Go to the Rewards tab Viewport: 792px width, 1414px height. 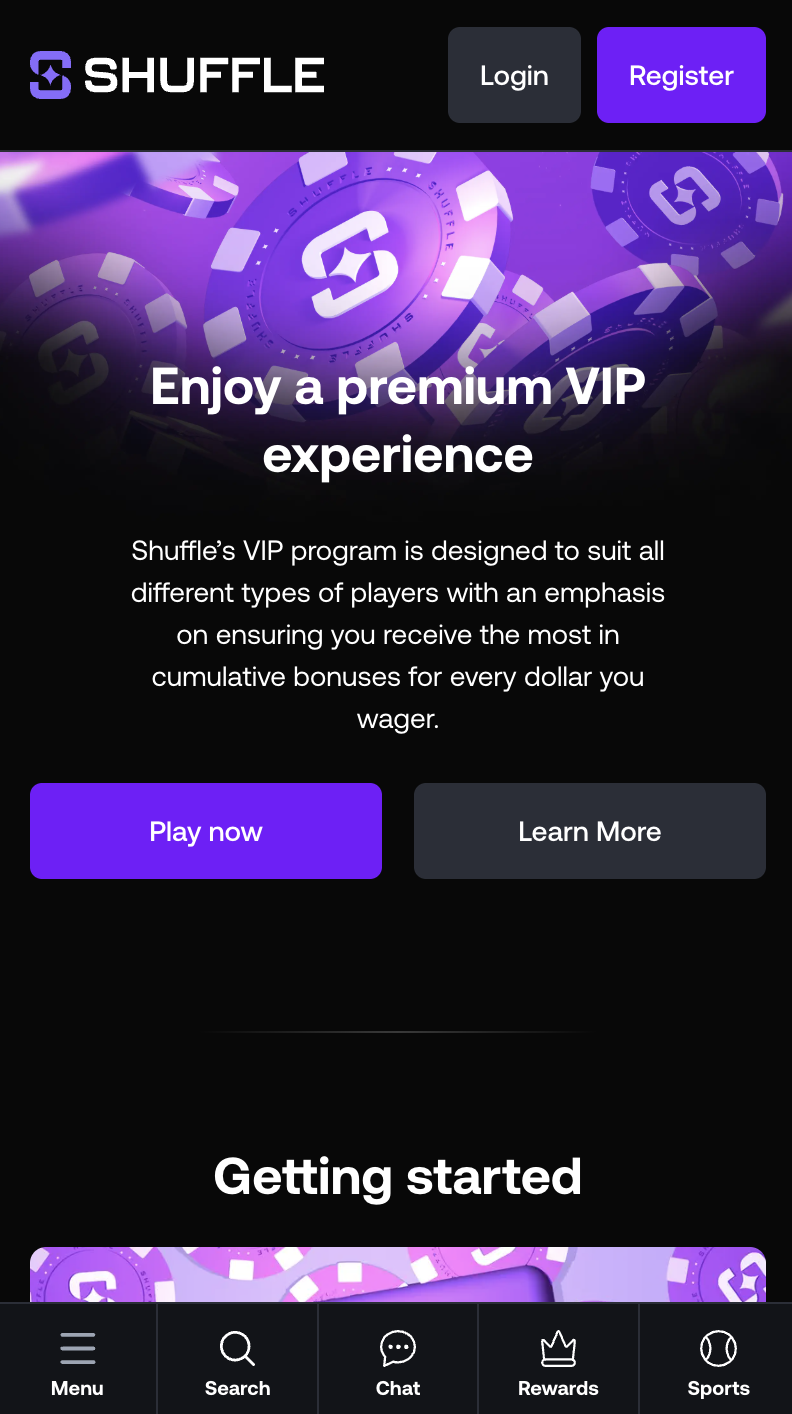pos(558,1362)
